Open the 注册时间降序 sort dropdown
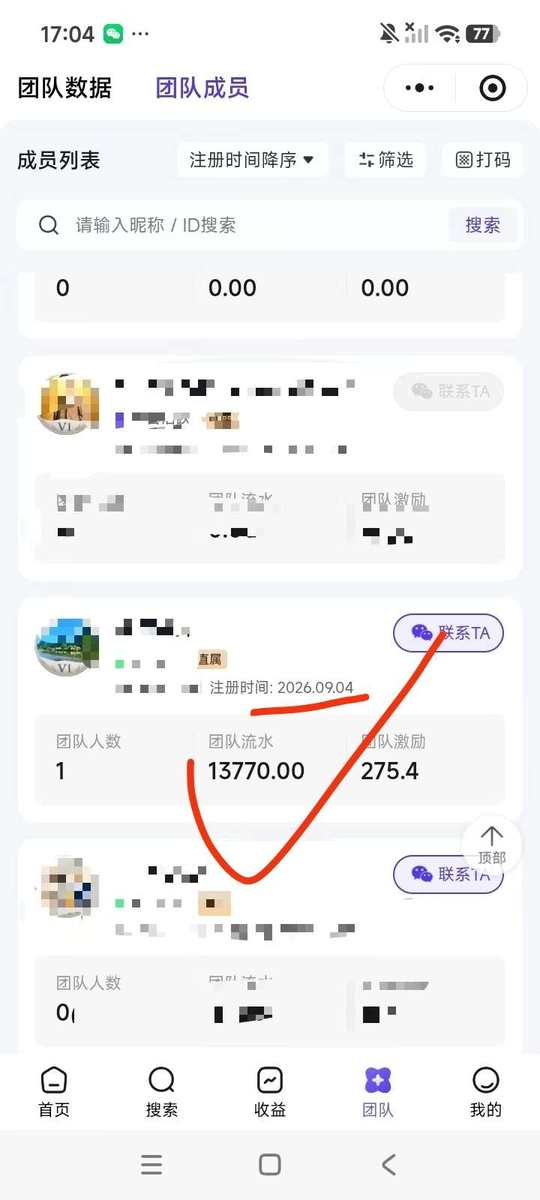This screenshot has height=1200, width=540. pyautogui.click(x=252, y=160)
